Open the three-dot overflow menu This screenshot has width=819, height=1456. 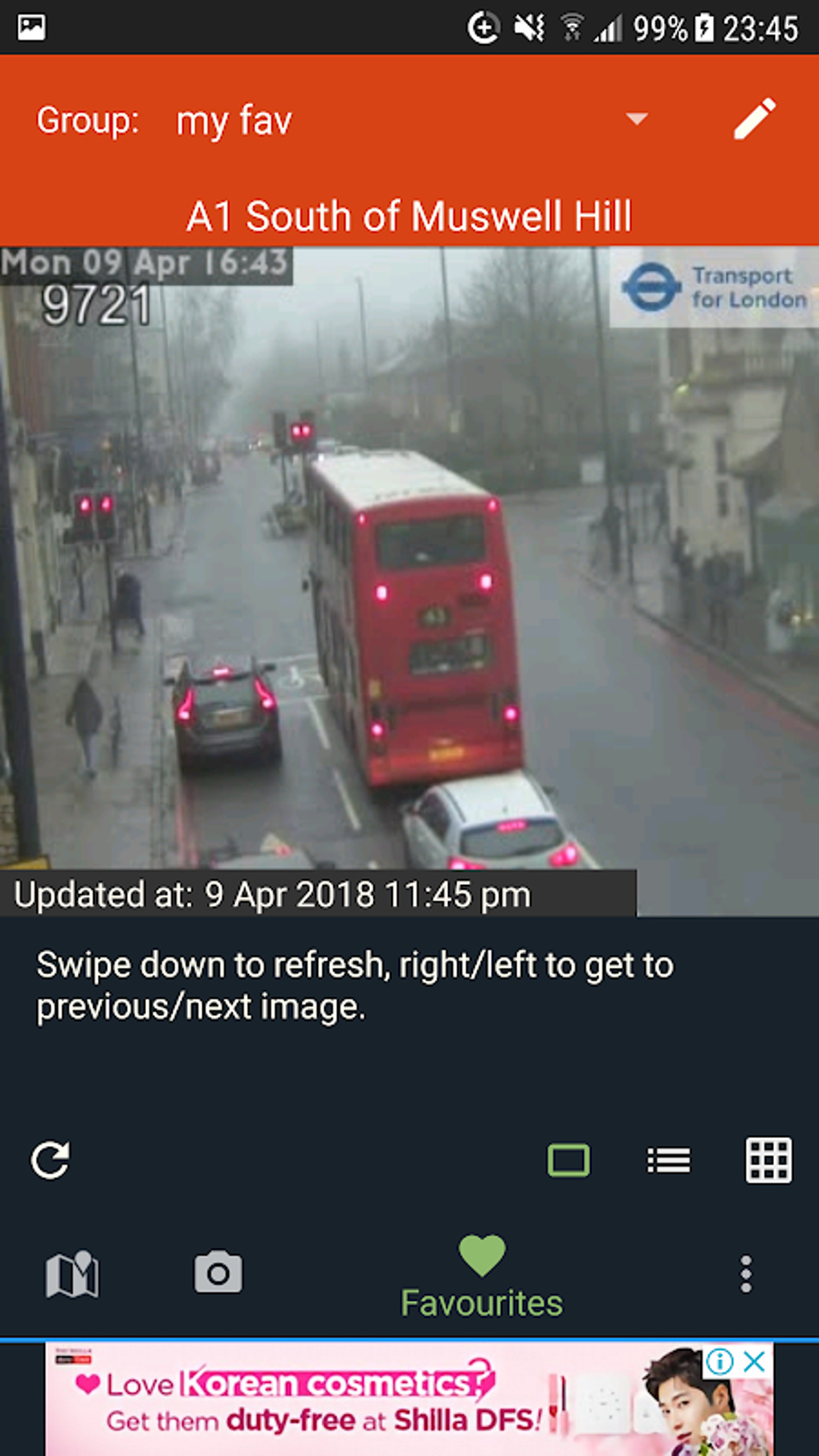point(746,1275)
